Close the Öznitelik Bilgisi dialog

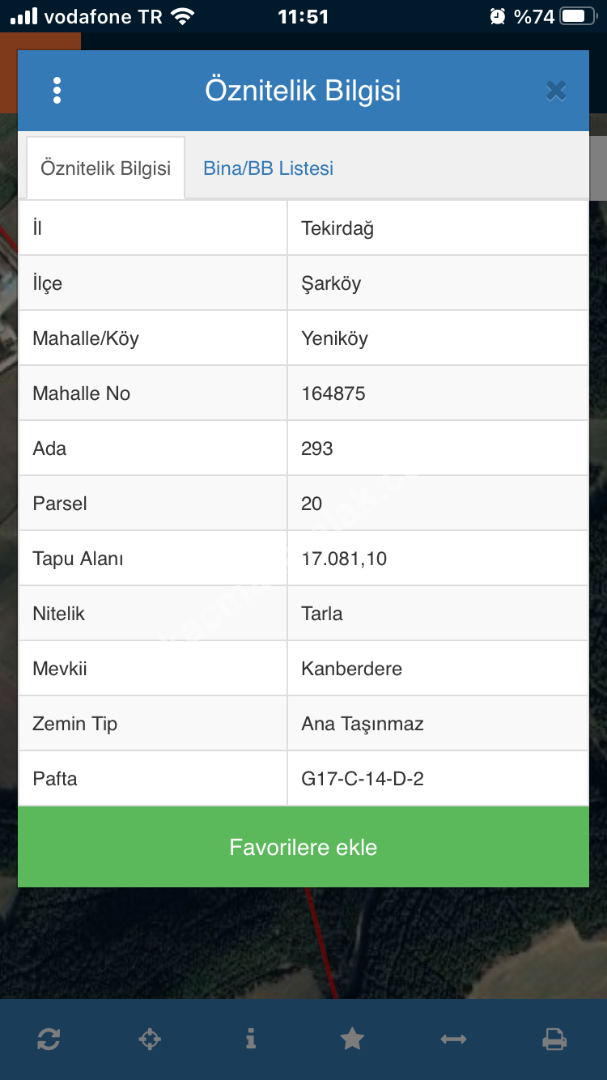tap(556, 91)
